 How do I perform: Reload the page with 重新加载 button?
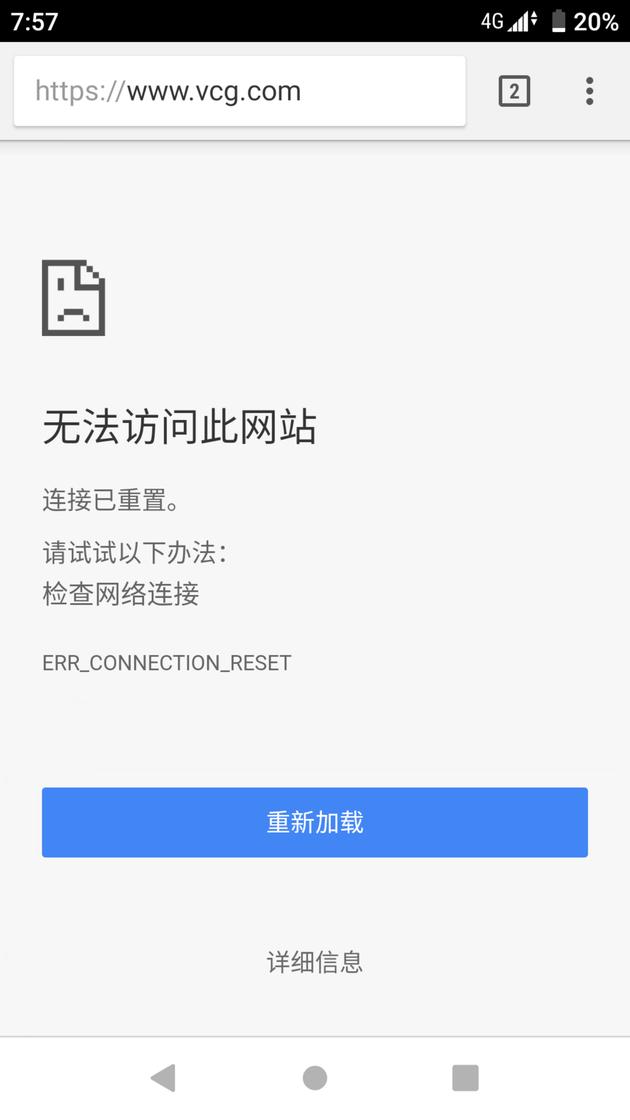point(315,822)
